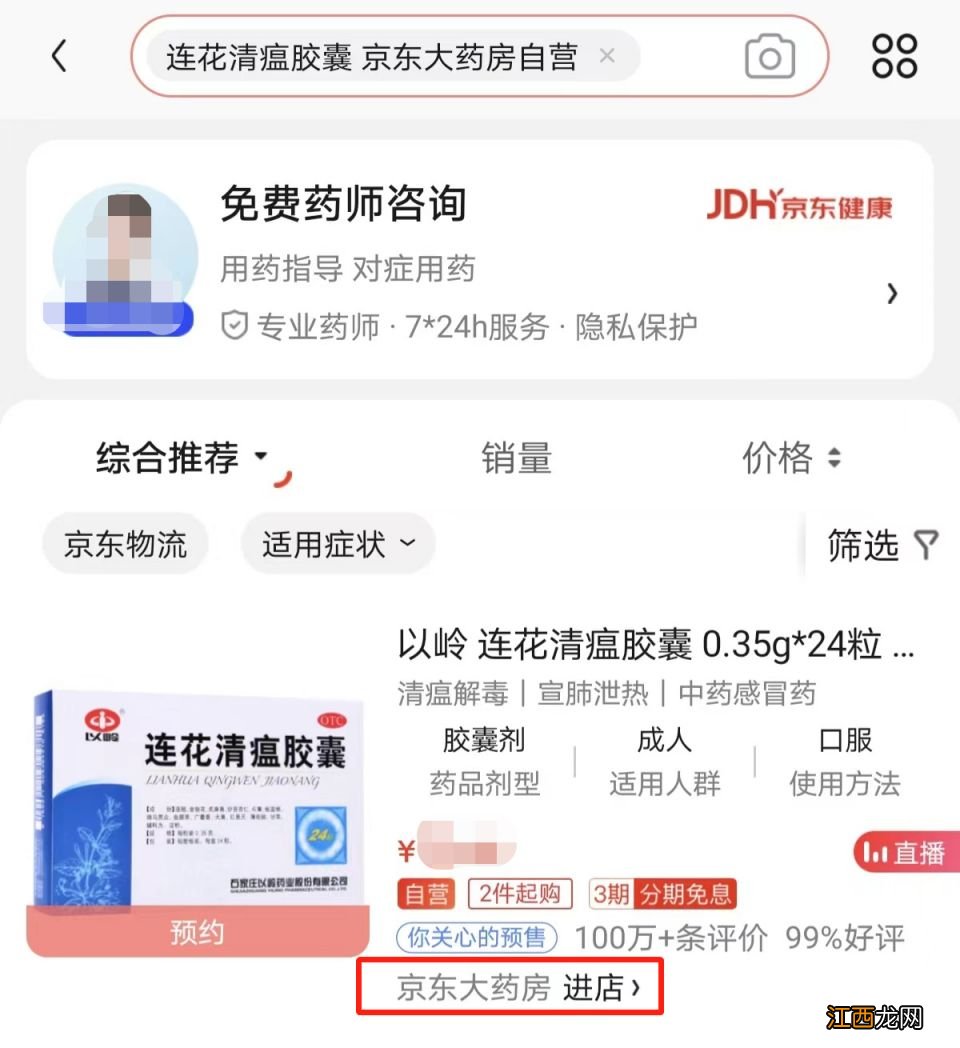Tap the shield icon beside 专业药师
The width and height of the screenshot is (960, 1048).
[232, 325]
